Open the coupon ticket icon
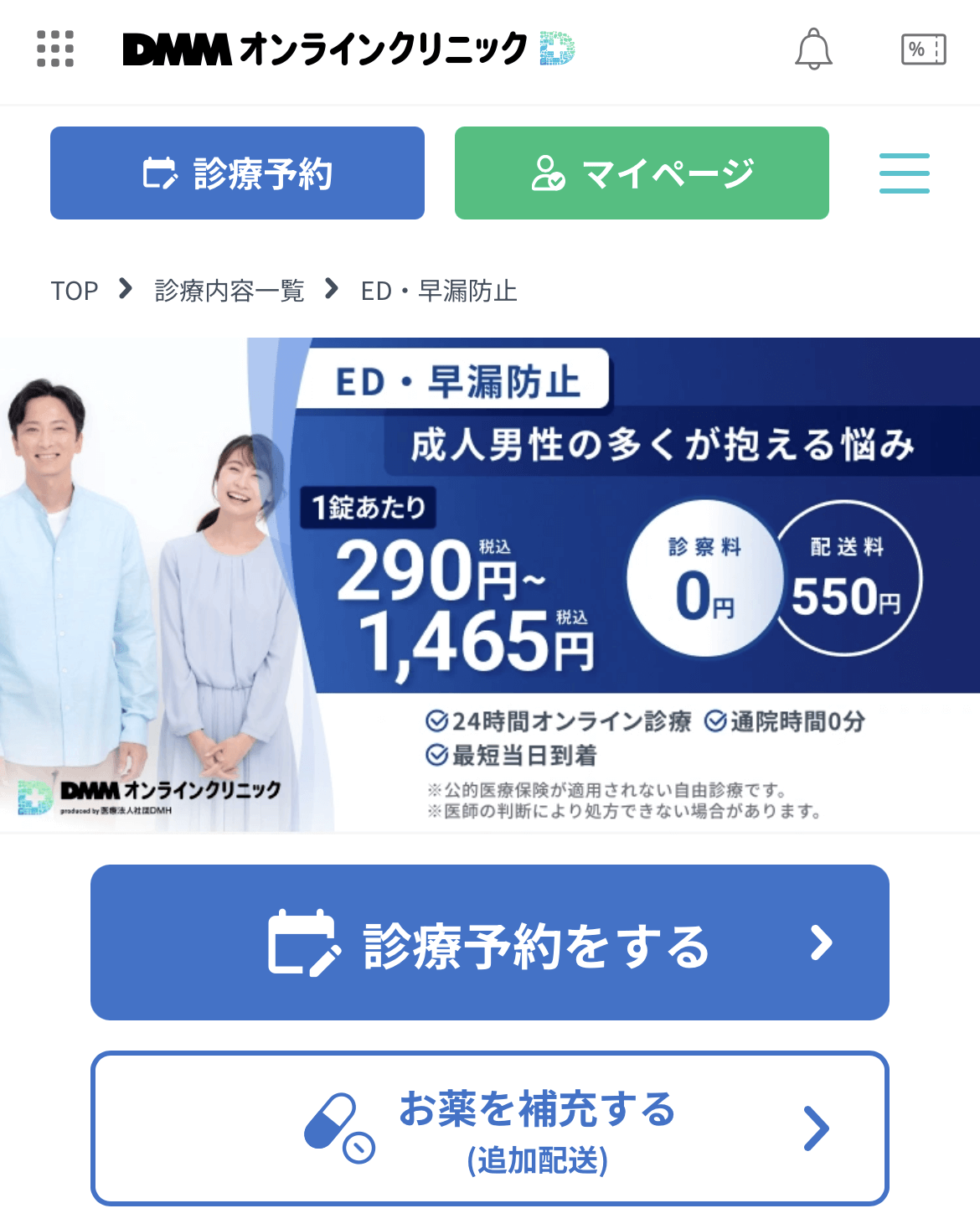The width and height of the screenshot is (980, 1229). pos(923,49)
